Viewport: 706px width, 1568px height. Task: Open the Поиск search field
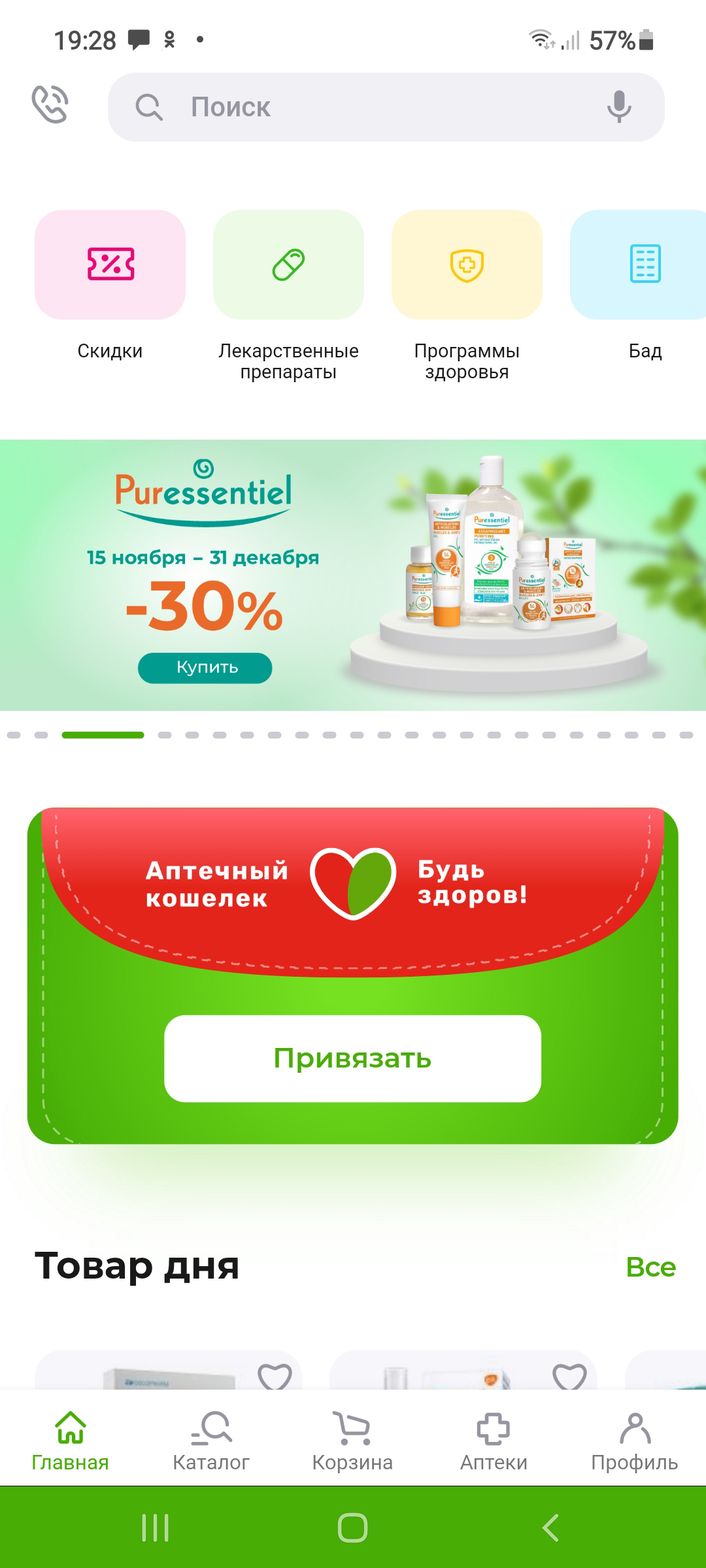point(366,107)
